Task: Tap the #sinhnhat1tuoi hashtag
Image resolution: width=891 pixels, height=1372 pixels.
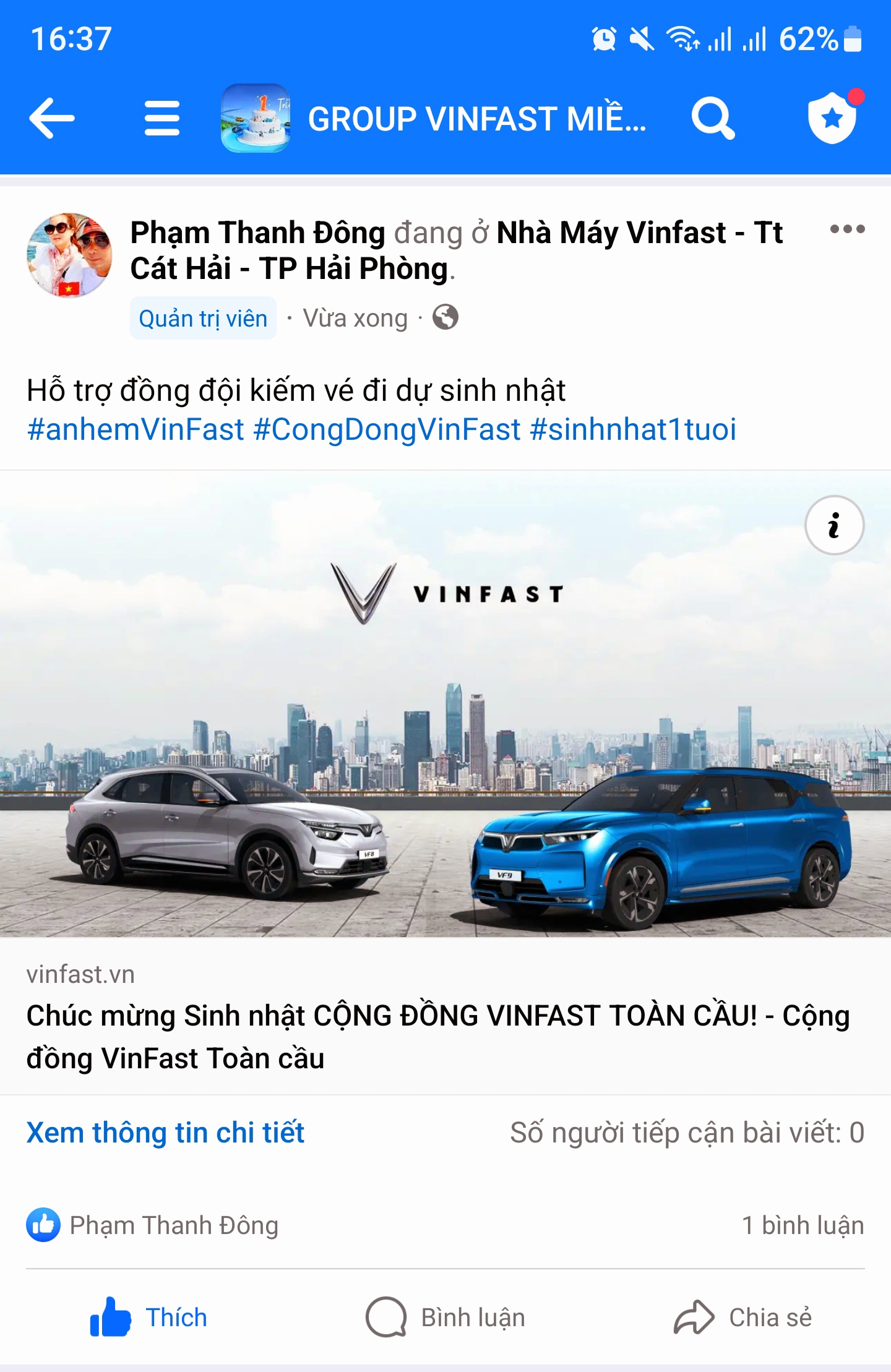Action: (x=633, y=429)
